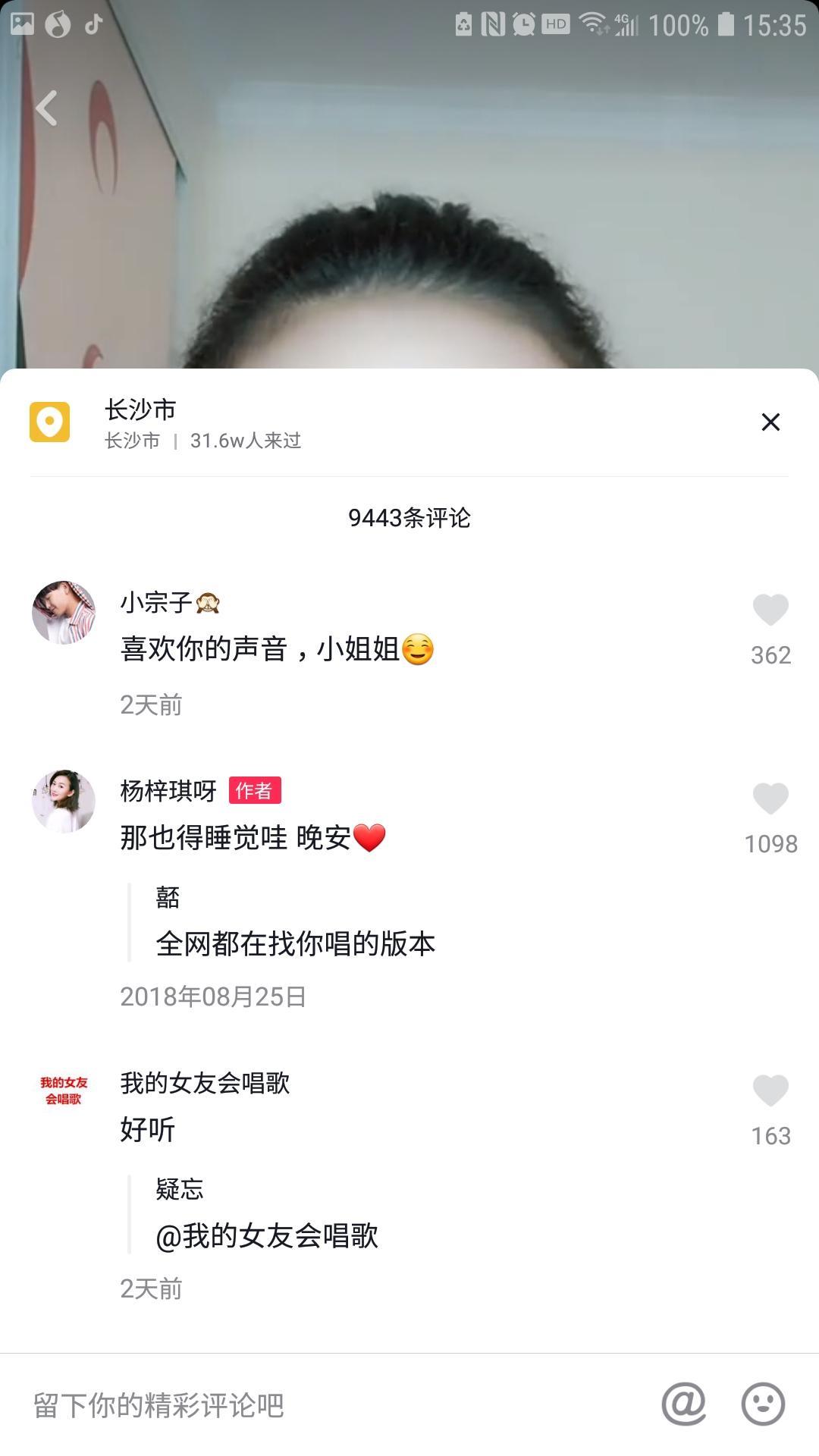Like 杨梓琪呀's comment

pos(770,800)
